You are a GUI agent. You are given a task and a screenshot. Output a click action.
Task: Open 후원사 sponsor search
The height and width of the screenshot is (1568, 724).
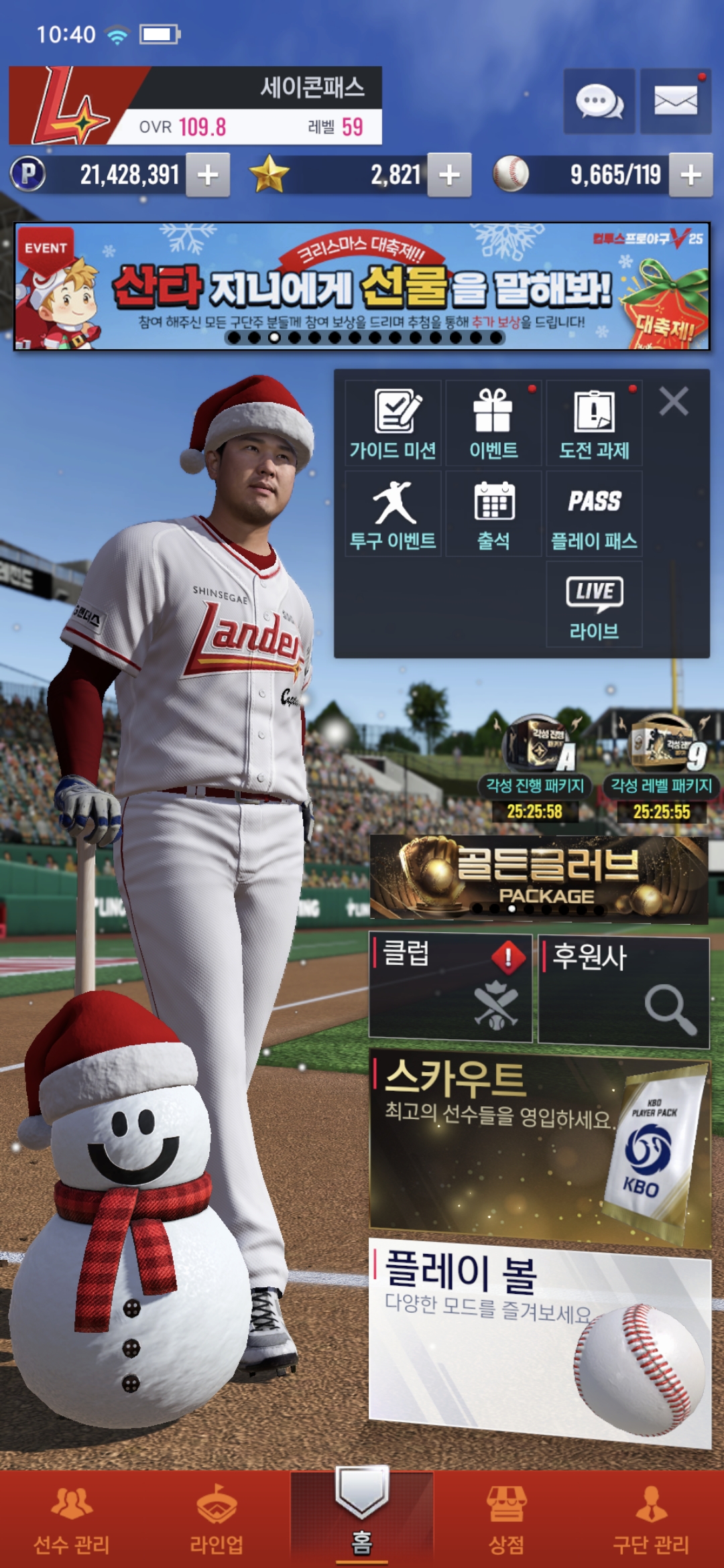(623, 992)
